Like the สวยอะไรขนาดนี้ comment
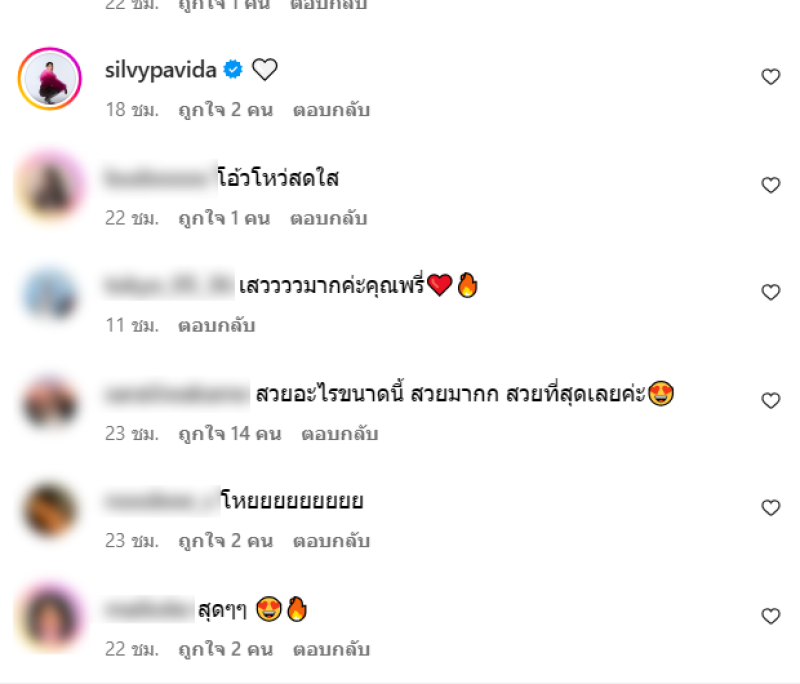Image resolution: width=800 pixels, height=684 pixels. click(x=770, y=400)
